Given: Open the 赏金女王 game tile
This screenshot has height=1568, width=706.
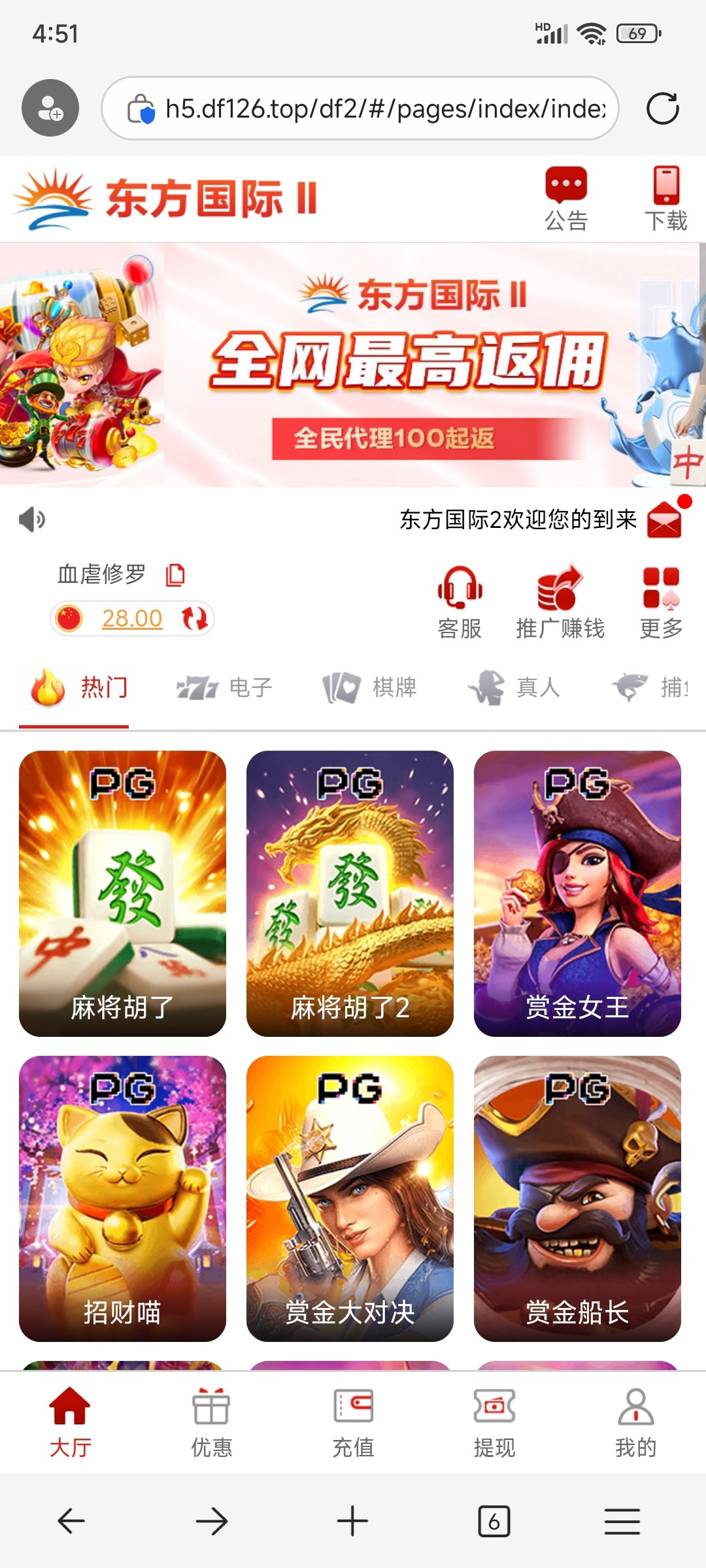Looking at the screenshot, I should [577, 893].
